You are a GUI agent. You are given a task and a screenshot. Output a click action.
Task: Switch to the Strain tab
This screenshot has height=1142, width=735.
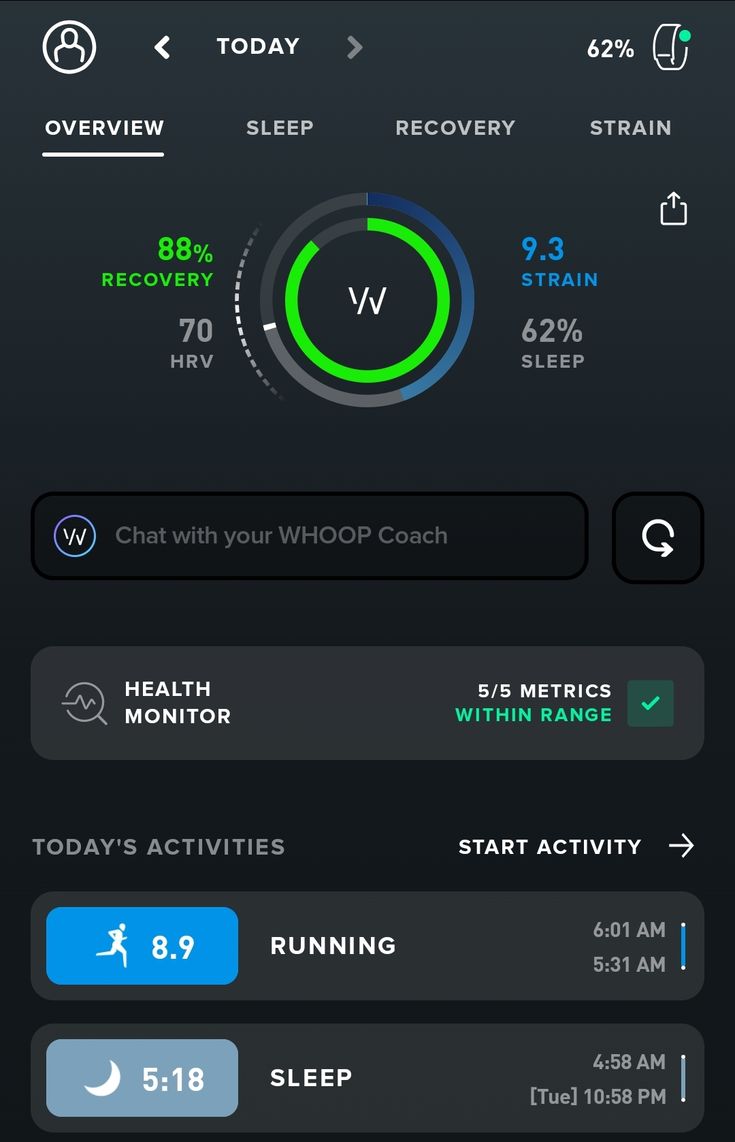pyautogui.click(x=630, y=128)
